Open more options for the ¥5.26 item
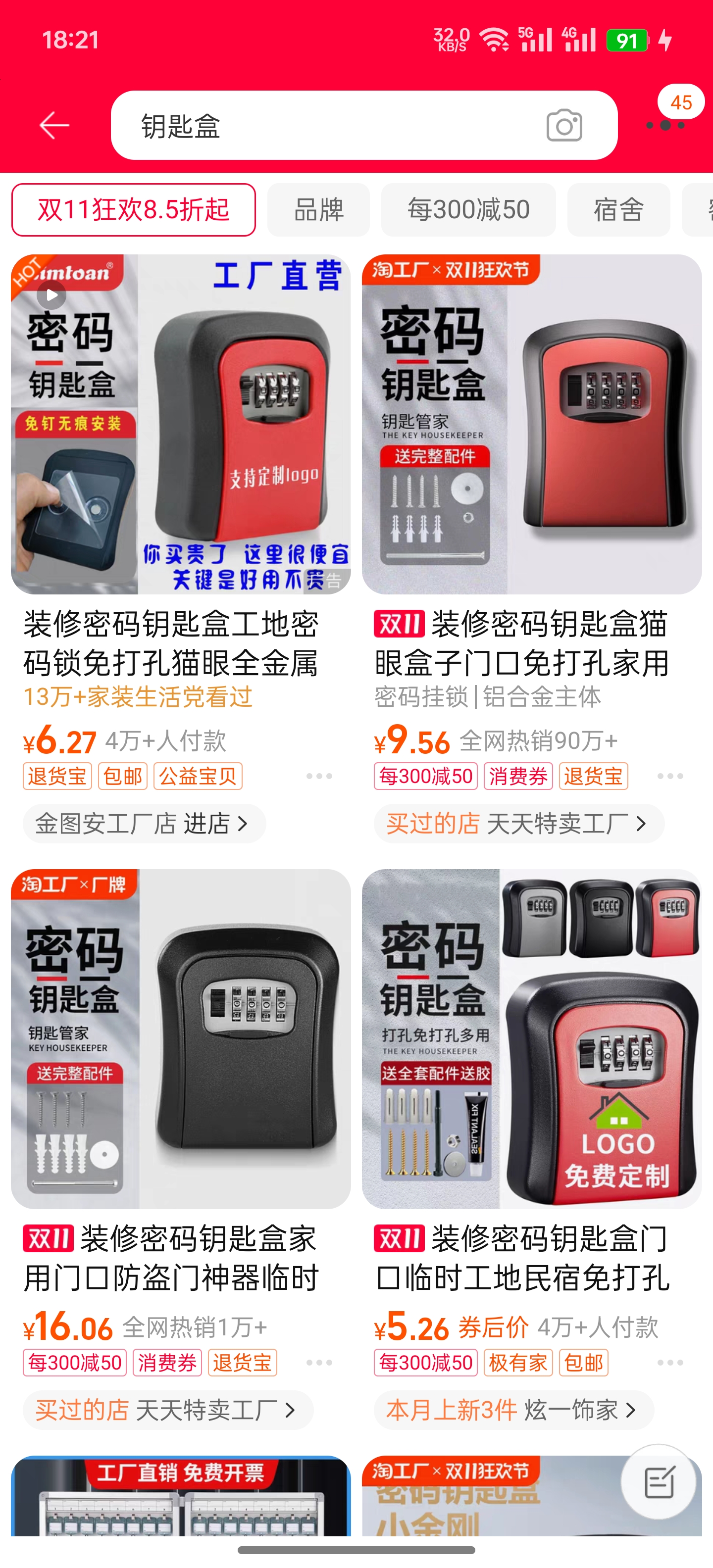This screenshot has height=1568, width=713. click(x=670, y=1362)
